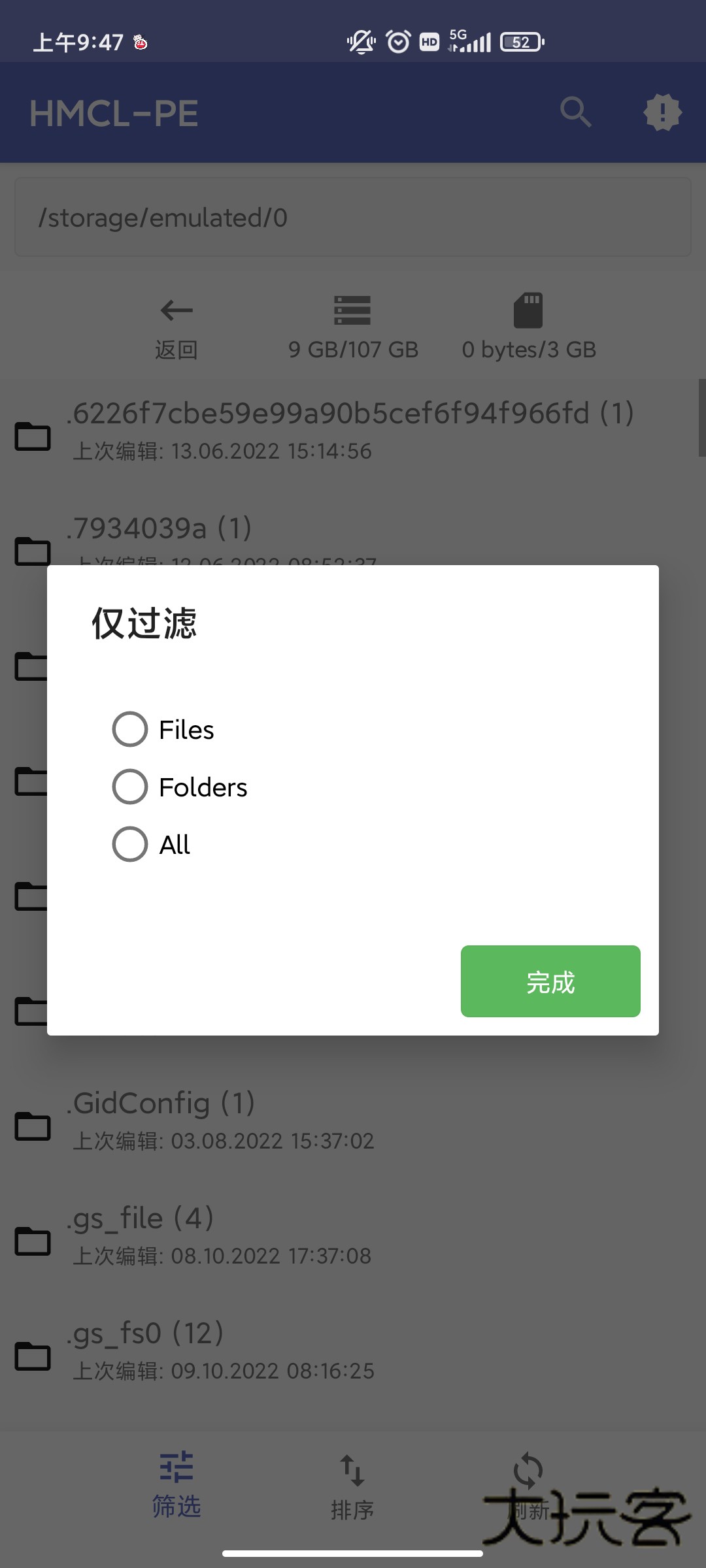Choose the Folders filter option
Screen dimensions: 706x1568
[130, 787]
